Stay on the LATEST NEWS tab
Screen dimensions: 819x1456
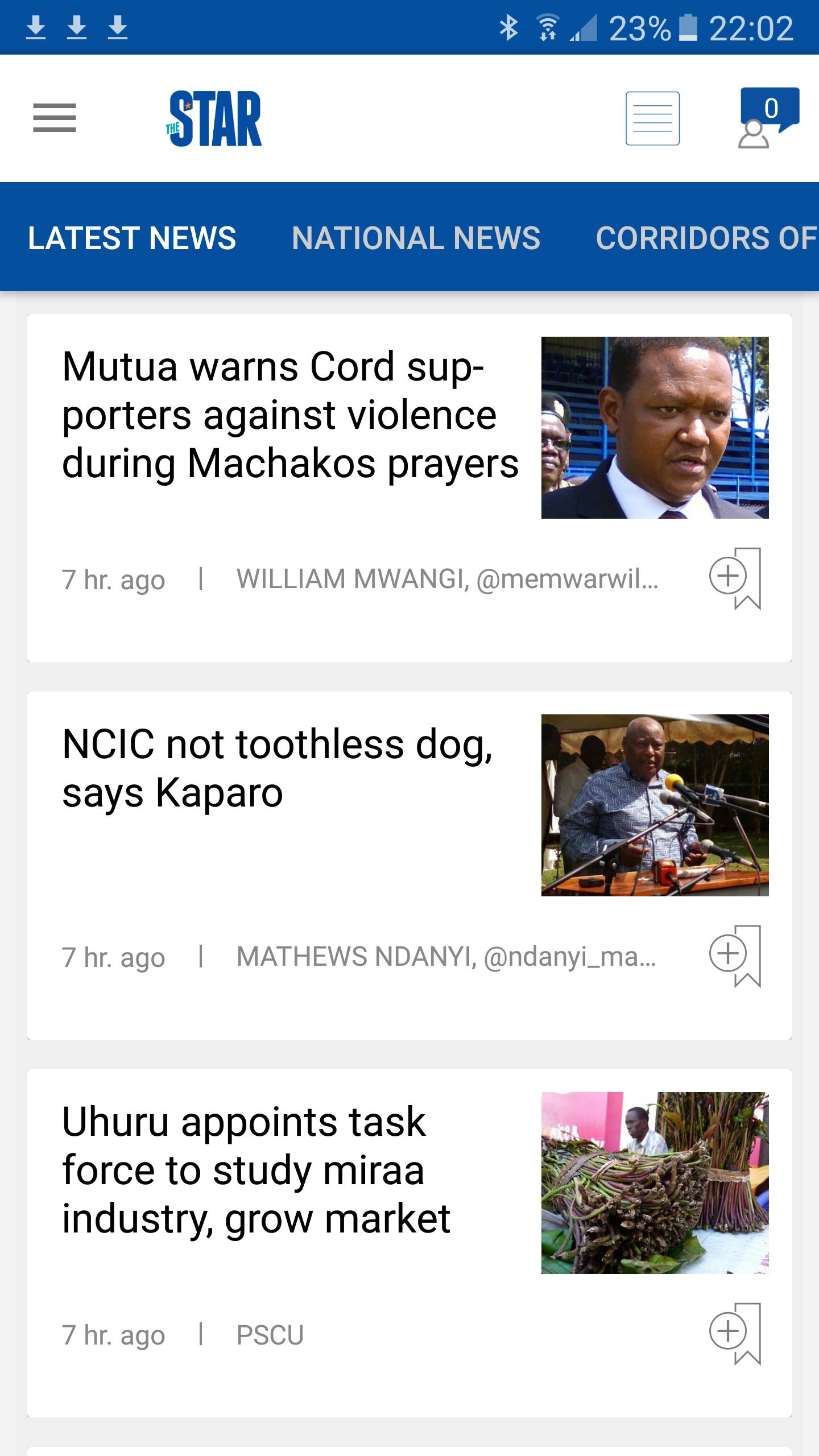pyautogui.click(x=133, y=238)
